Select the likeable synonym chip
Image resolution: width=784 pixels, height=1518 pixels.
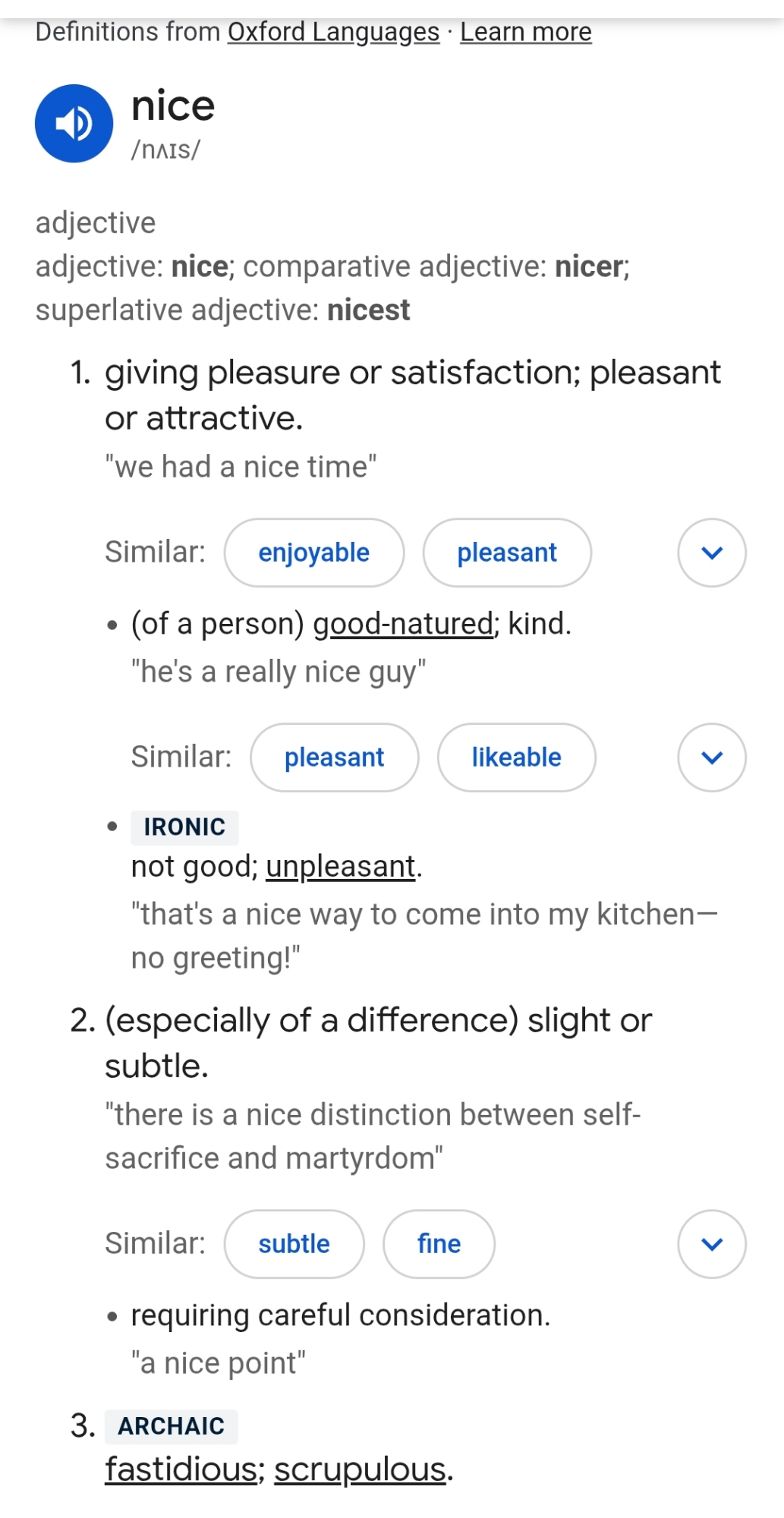(x=516, y=757)
